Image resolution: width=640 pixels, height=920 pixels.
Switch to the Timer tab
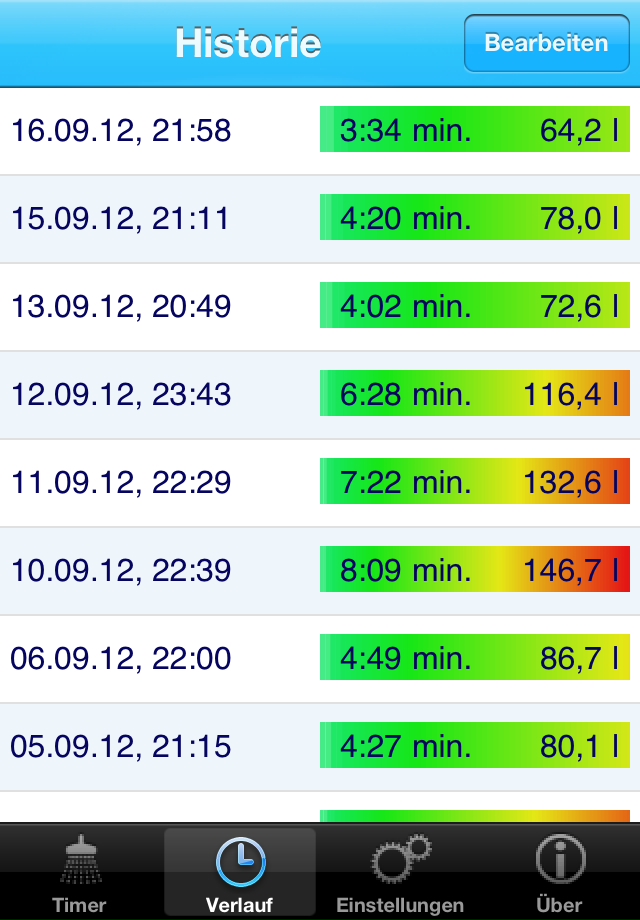[79, 872]
